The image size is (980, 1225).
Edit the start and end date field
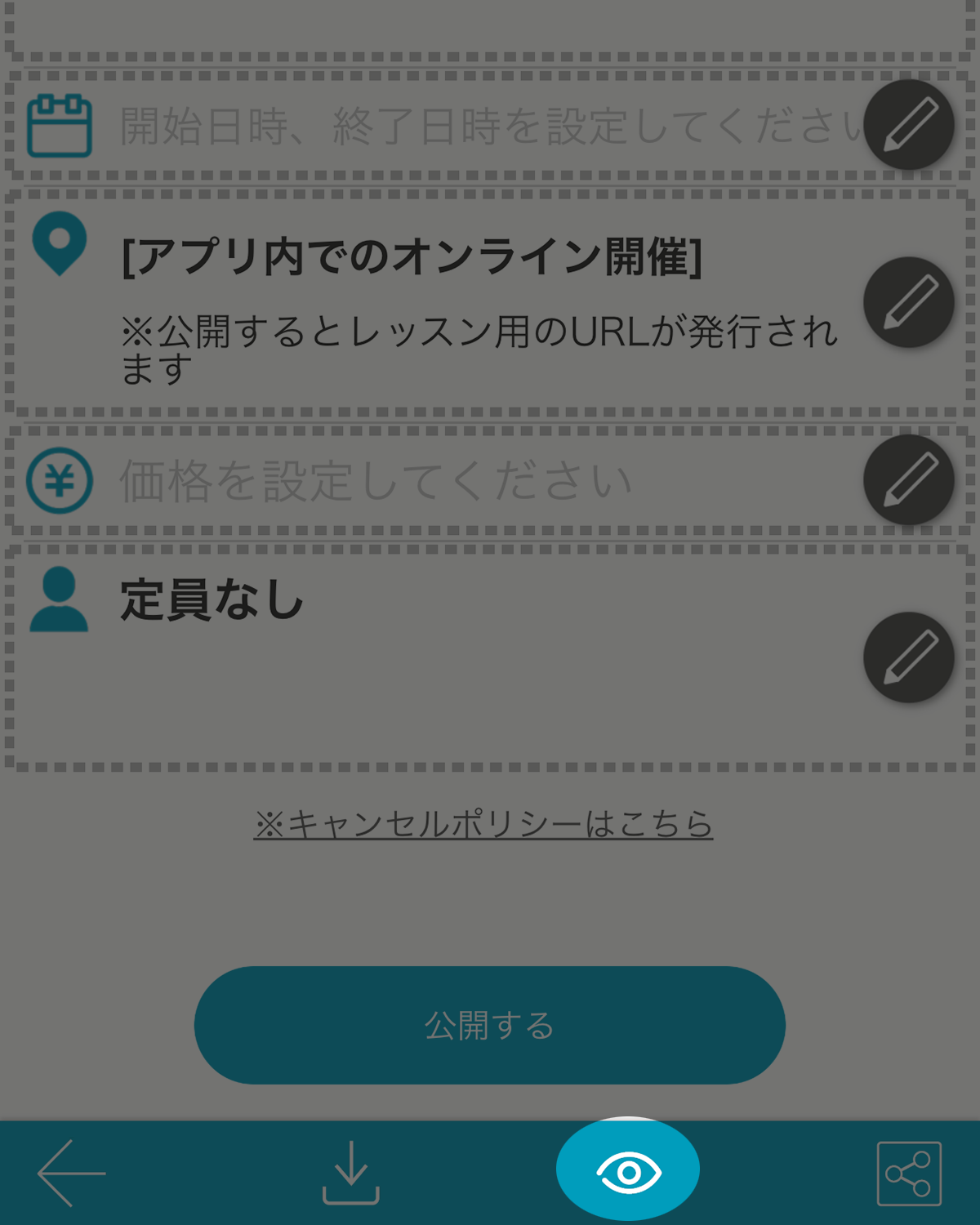click(x=908, y=125)
